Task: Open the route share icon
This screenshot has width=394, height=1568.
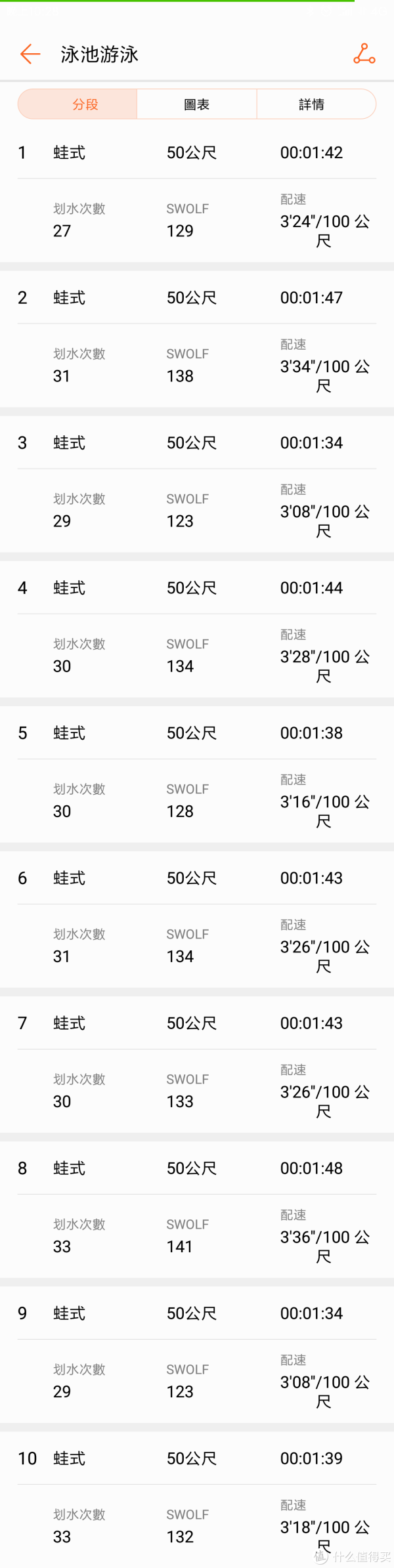Action: pyautogui.click(x=364, y=54)
